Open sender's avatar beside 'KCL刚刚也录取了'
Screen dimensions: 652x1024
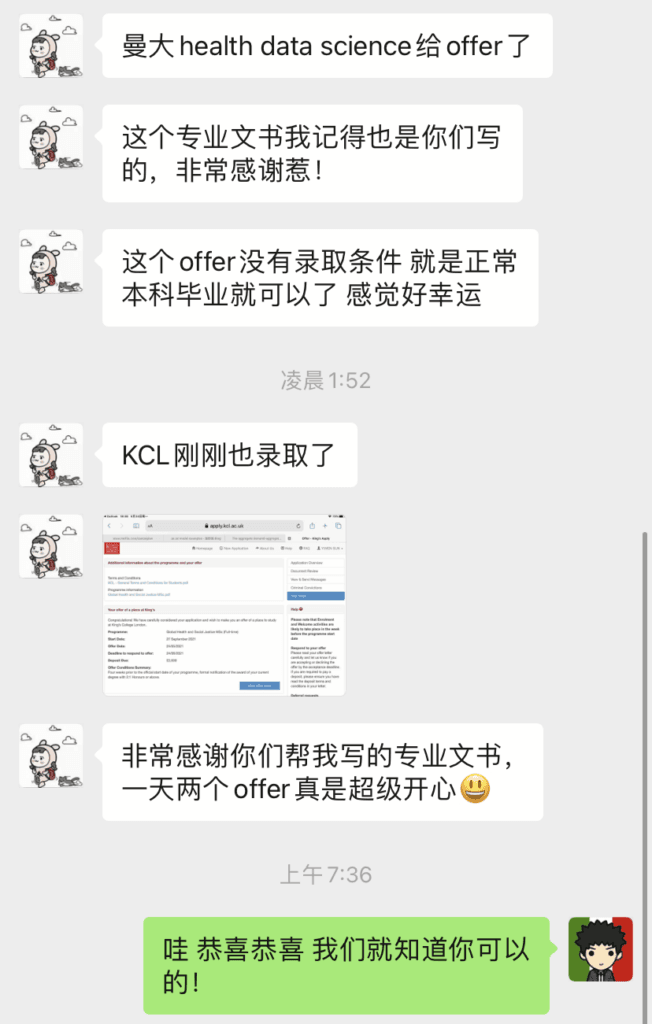52,455
